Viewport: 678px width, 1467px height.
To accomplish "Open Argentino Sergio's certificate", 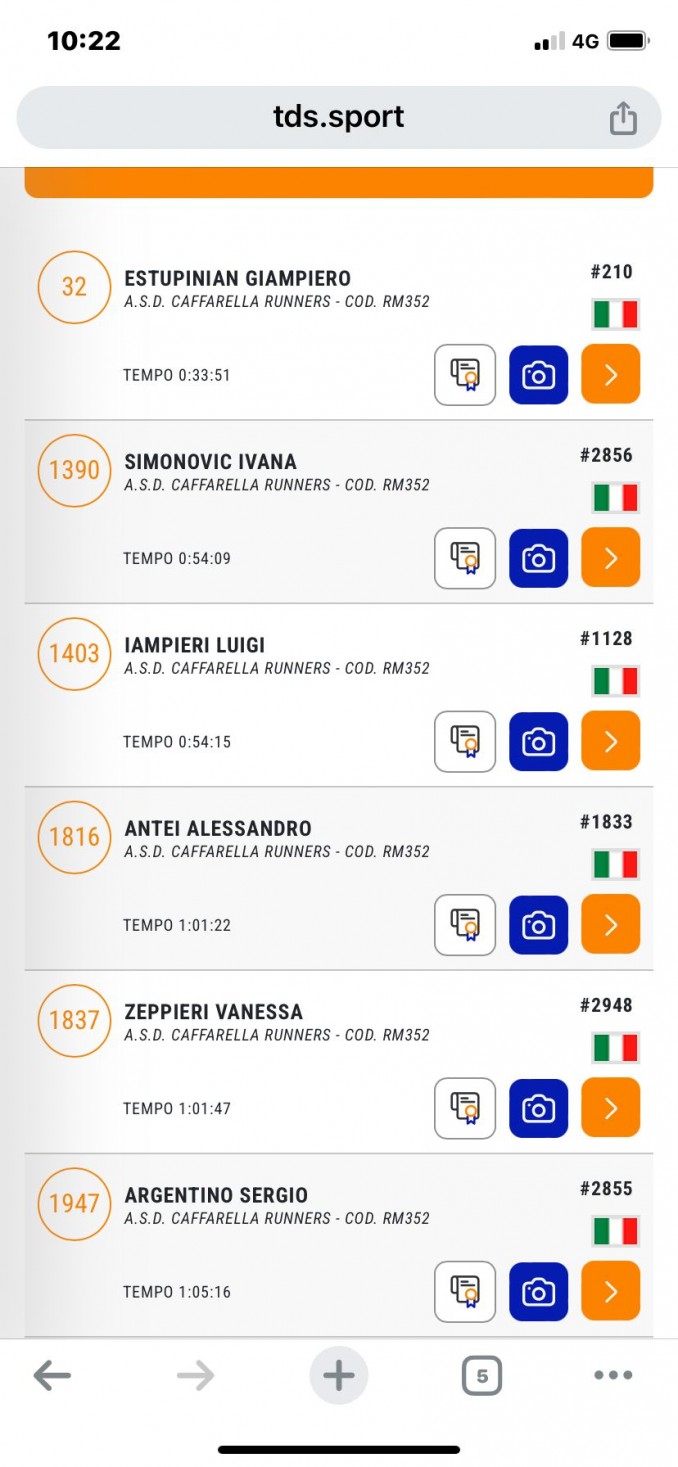I will coord(465,1292).
